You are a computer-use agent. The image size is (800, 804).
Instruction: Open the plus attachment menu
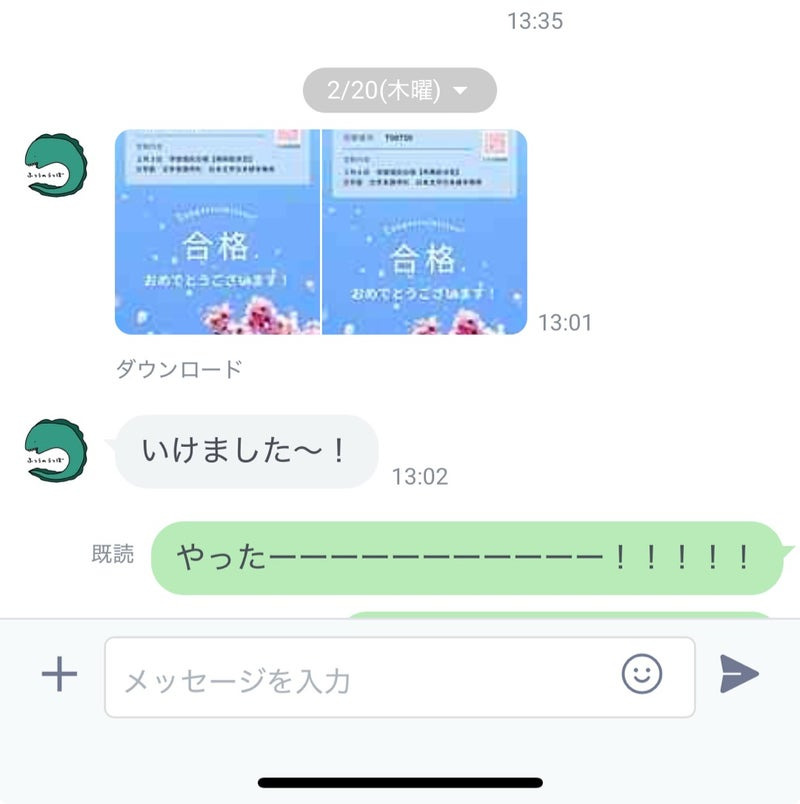point(59,675)
